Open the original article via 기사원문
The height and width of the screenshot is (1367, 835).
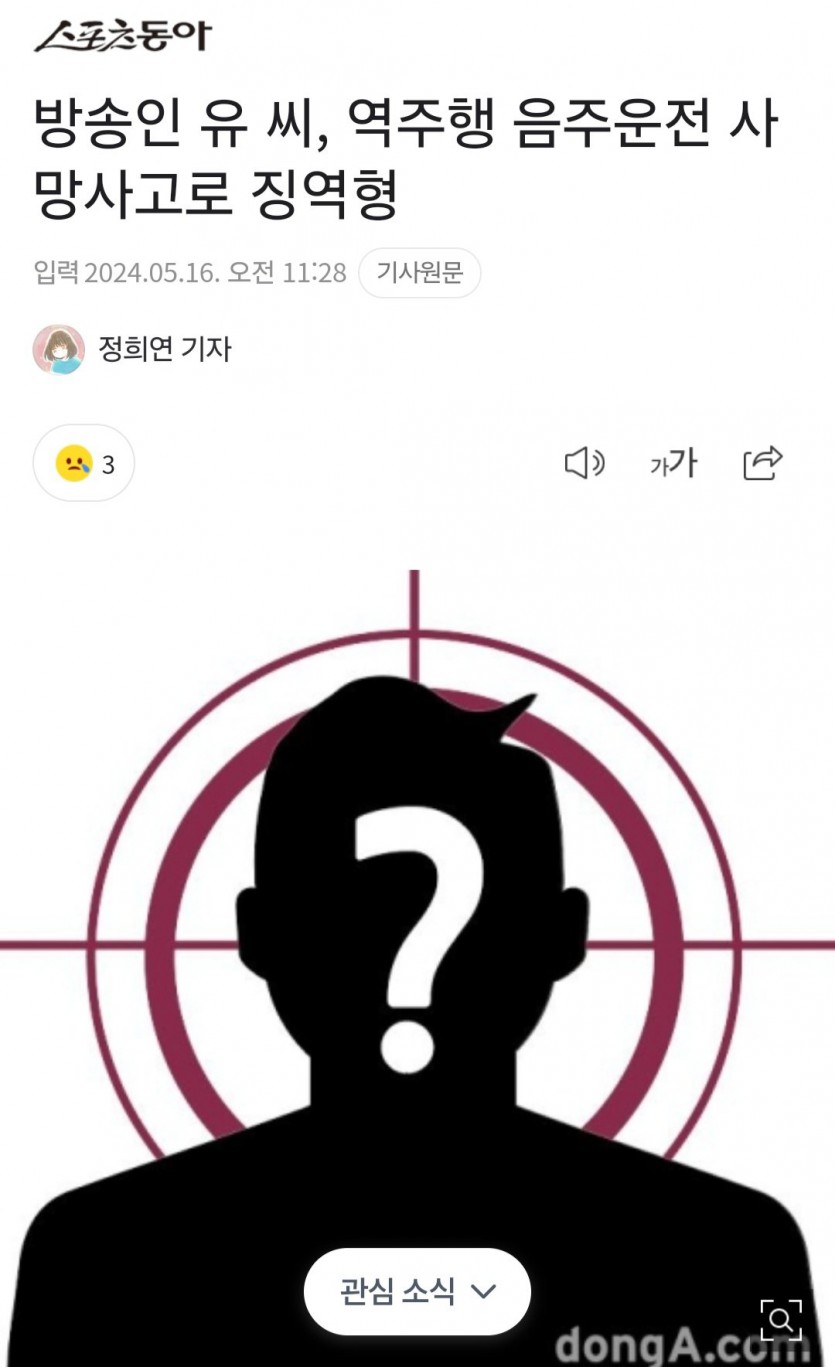(x=419, y=273)
